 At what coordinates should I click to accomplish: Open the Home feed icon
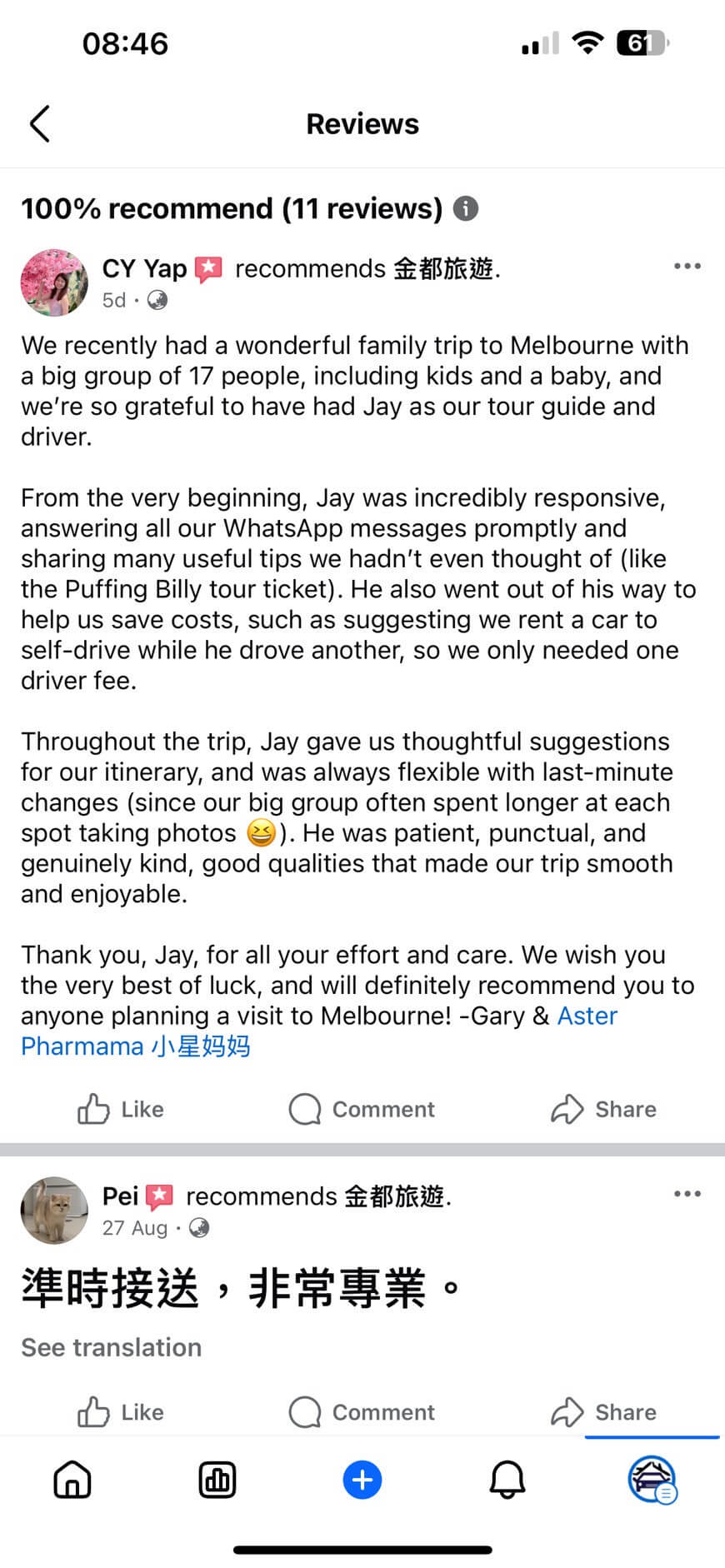(72, 1480)
